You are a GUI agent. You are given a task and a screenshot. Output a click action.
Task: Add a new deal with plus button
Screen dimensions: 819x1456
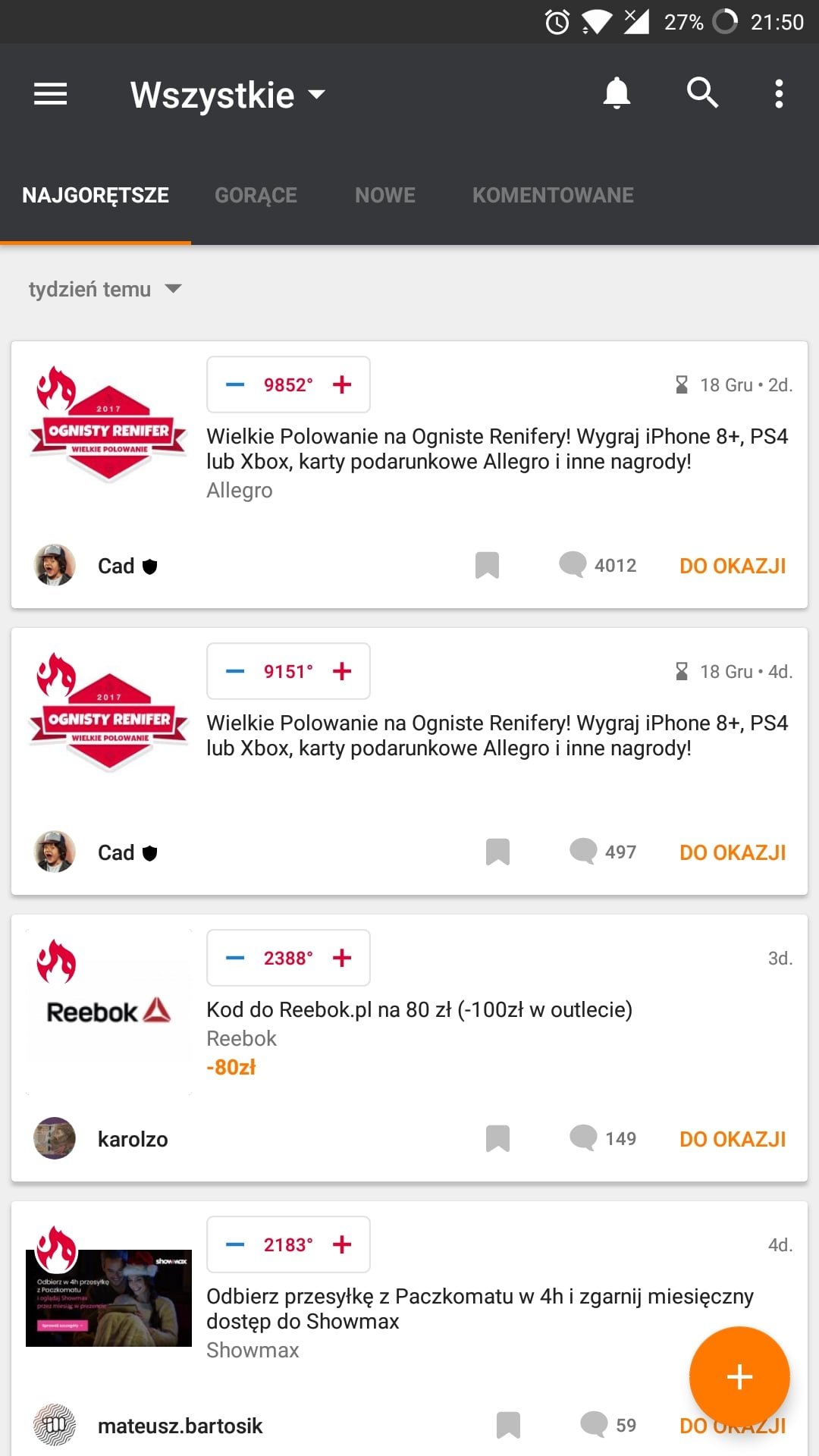pos(739,1376)
